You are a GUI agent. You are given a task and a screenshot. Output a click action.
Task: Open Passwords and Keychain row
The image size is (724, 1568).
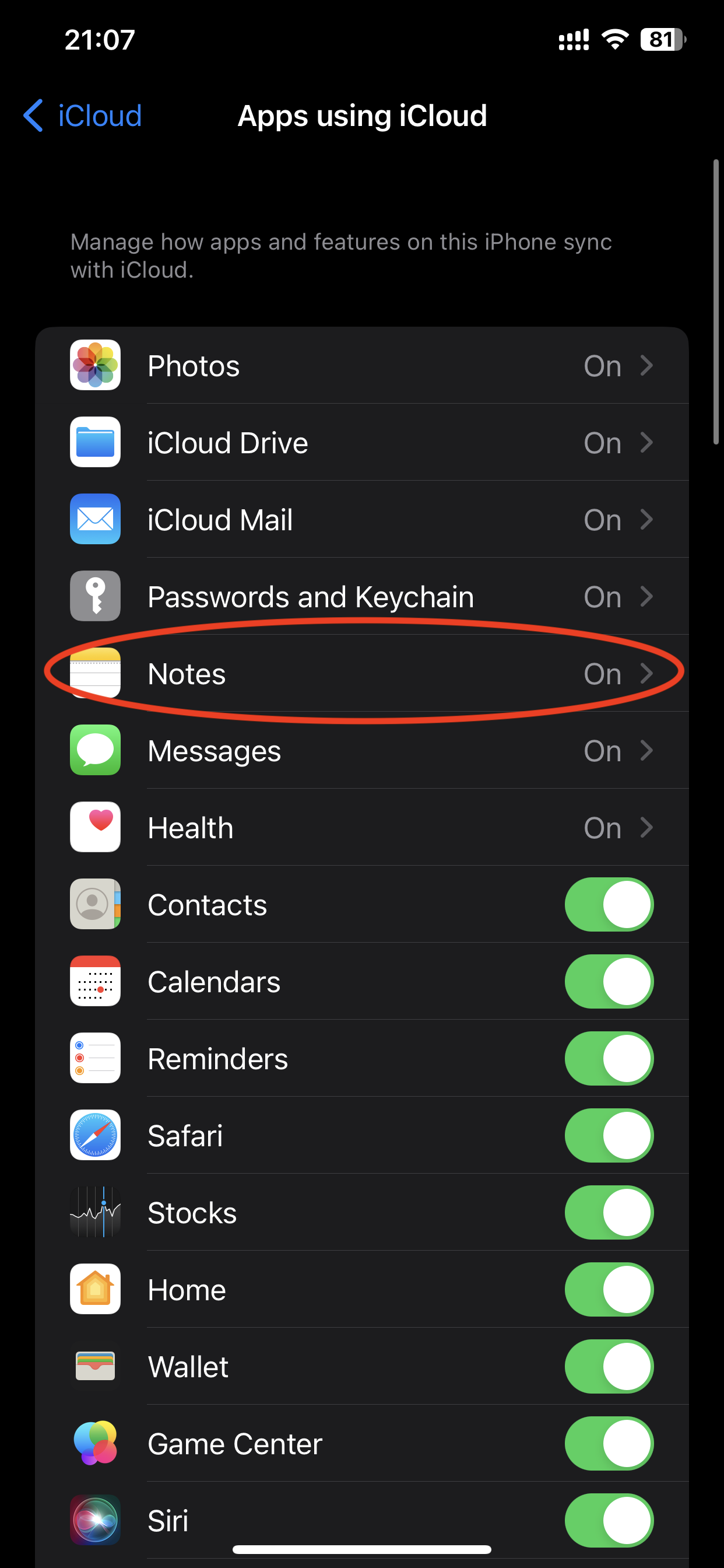click(x=361, y=597)
